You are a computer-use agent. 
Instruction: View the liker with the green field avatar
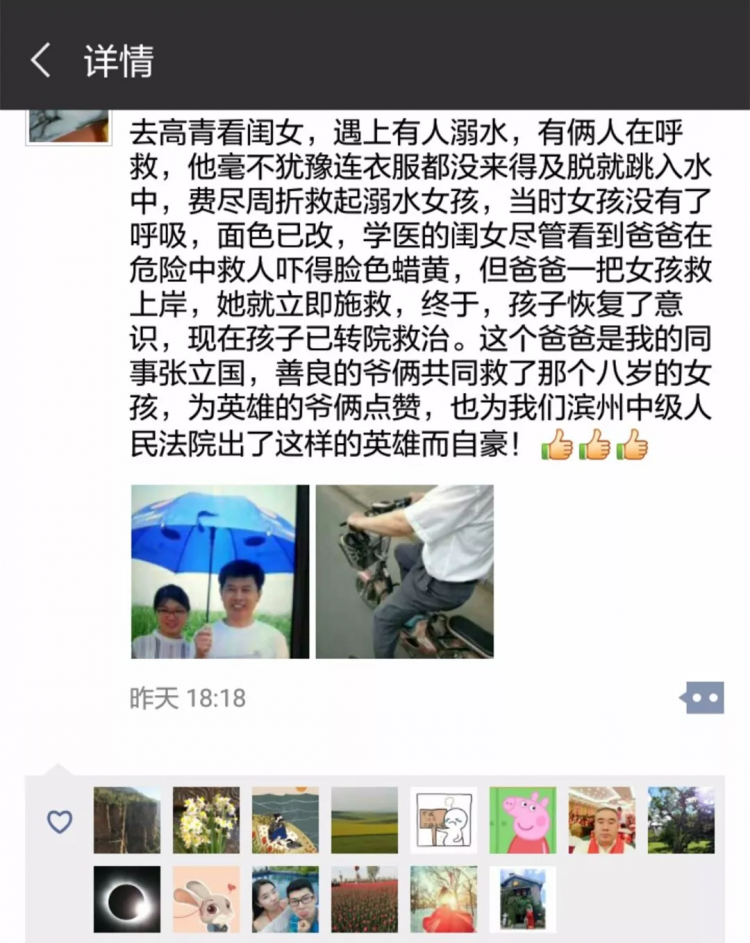364,820
